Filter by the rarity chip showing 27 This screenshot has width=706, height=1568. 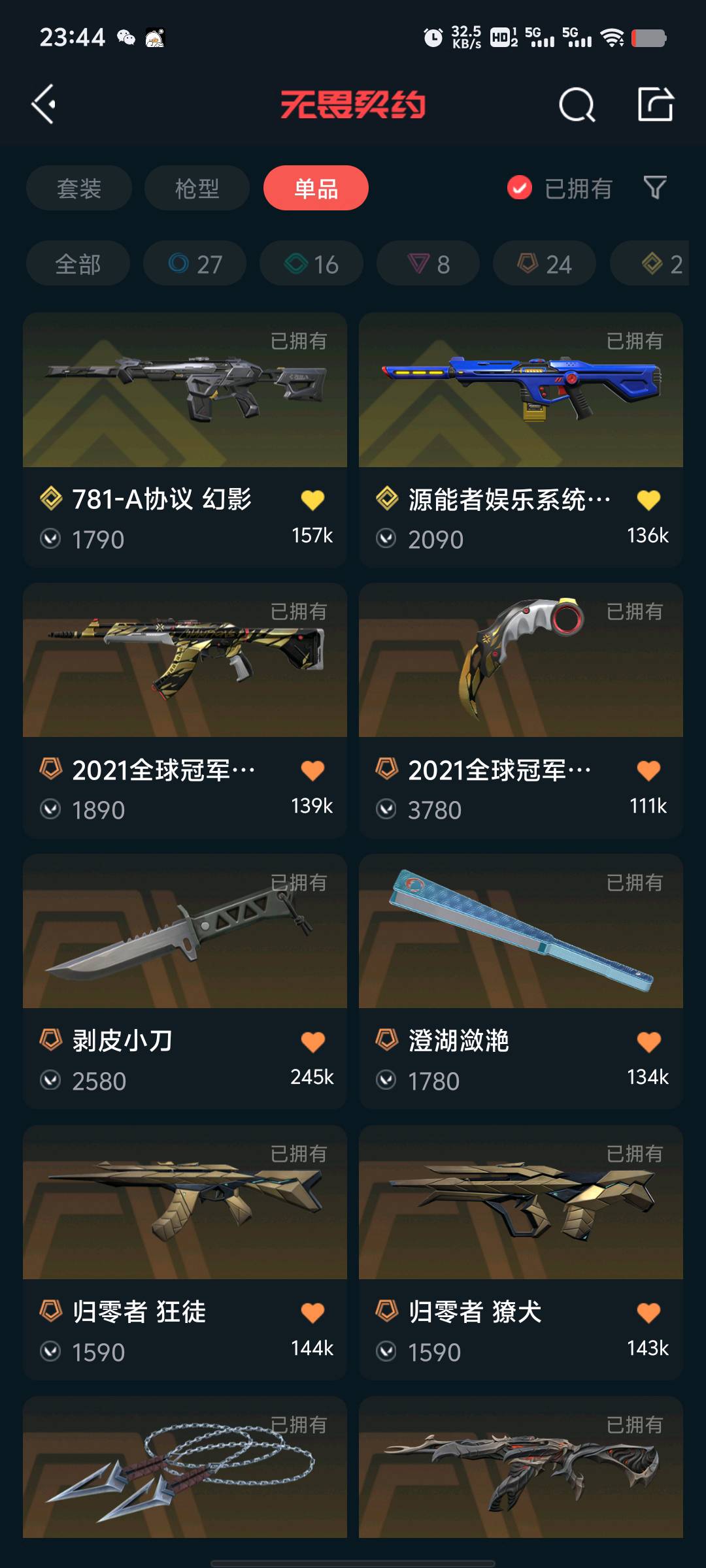click(x=195, y=263)
